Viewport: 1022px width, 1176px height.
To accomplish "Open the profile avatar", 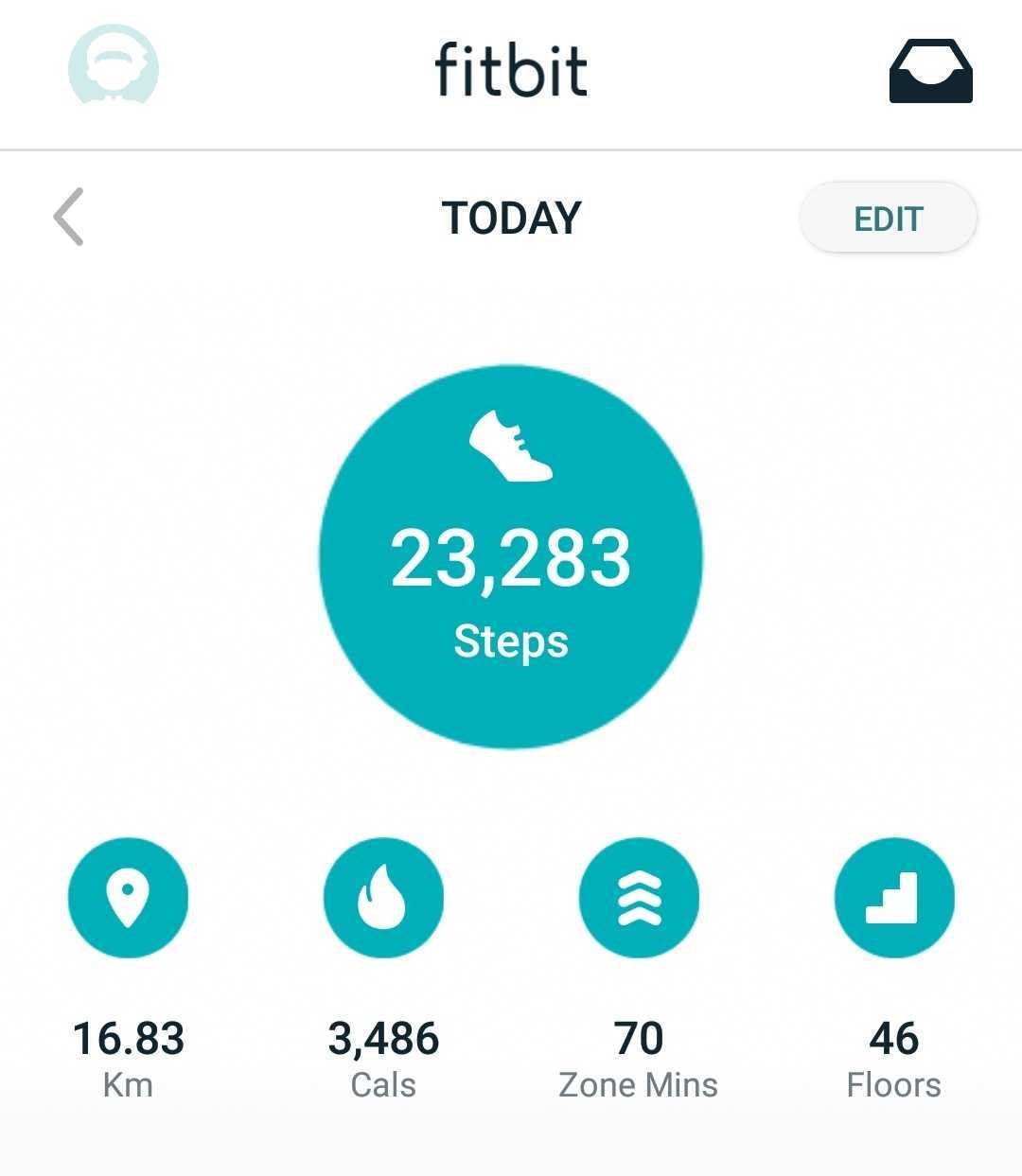I will tap(114, 68).
